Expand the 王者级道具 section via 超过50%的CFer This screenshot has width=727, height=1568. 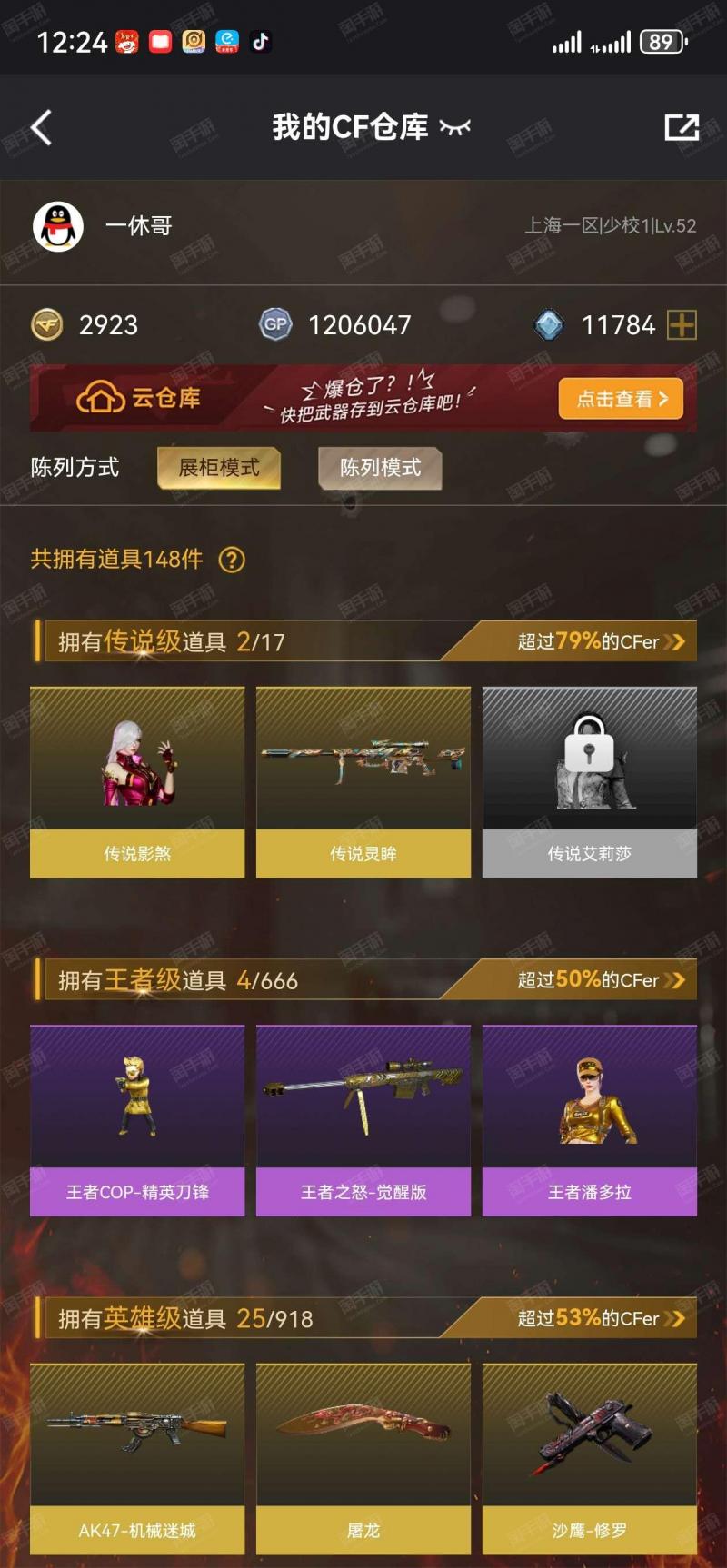(601, 979)
